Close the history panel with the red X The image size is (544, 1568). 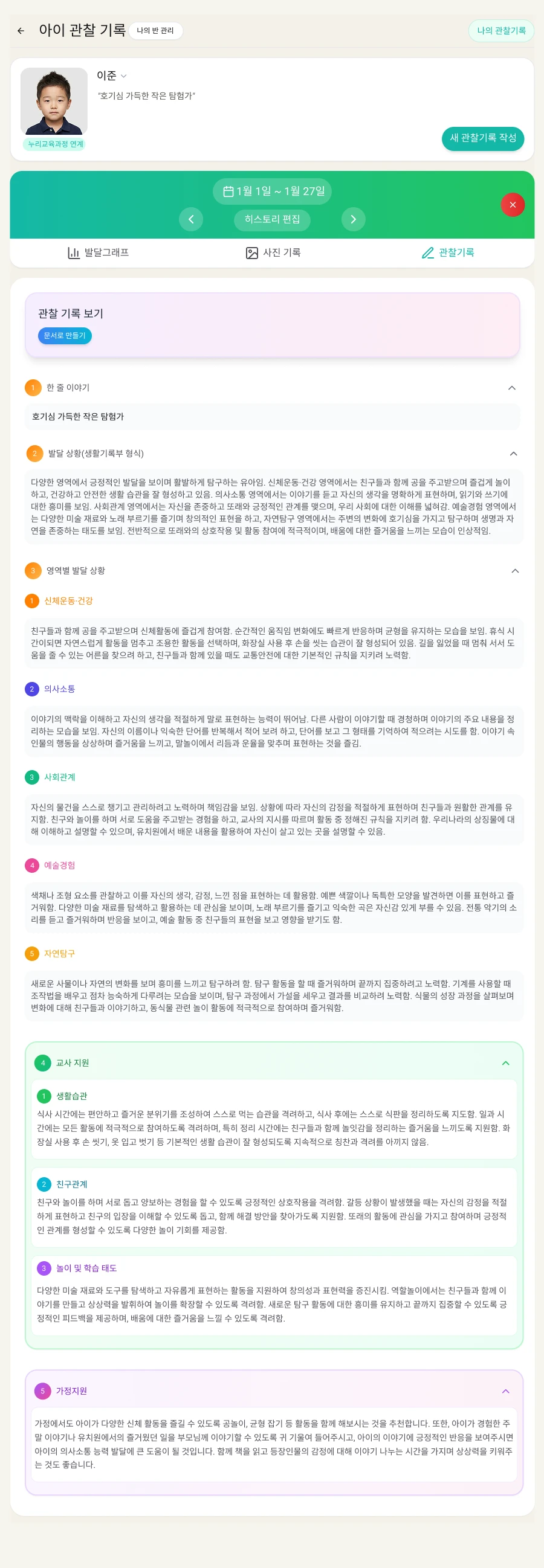point(513,205)
